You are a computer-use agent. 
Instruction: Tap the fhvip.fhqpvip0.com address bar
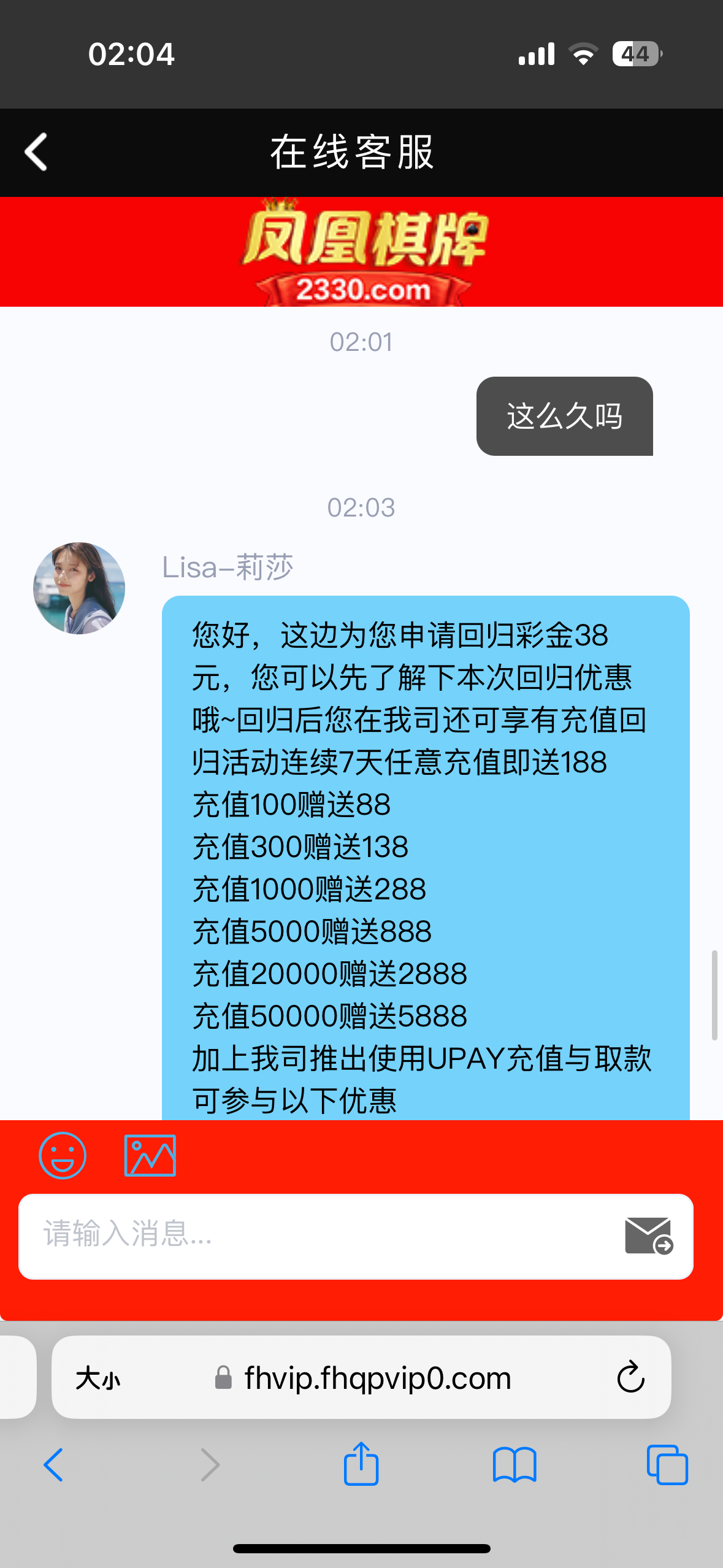[377, 1378]
